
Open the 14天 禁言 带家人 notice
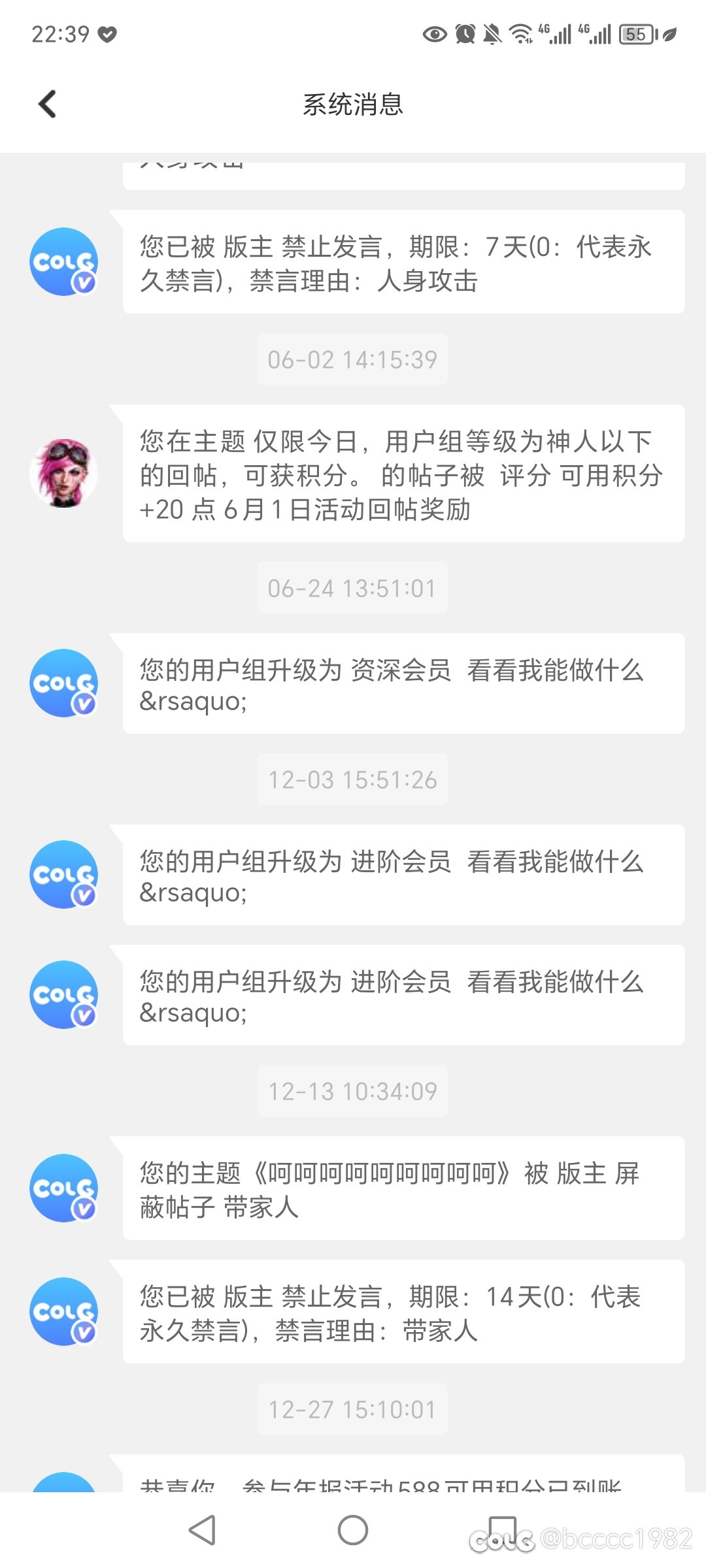[x=403, y=1313]
